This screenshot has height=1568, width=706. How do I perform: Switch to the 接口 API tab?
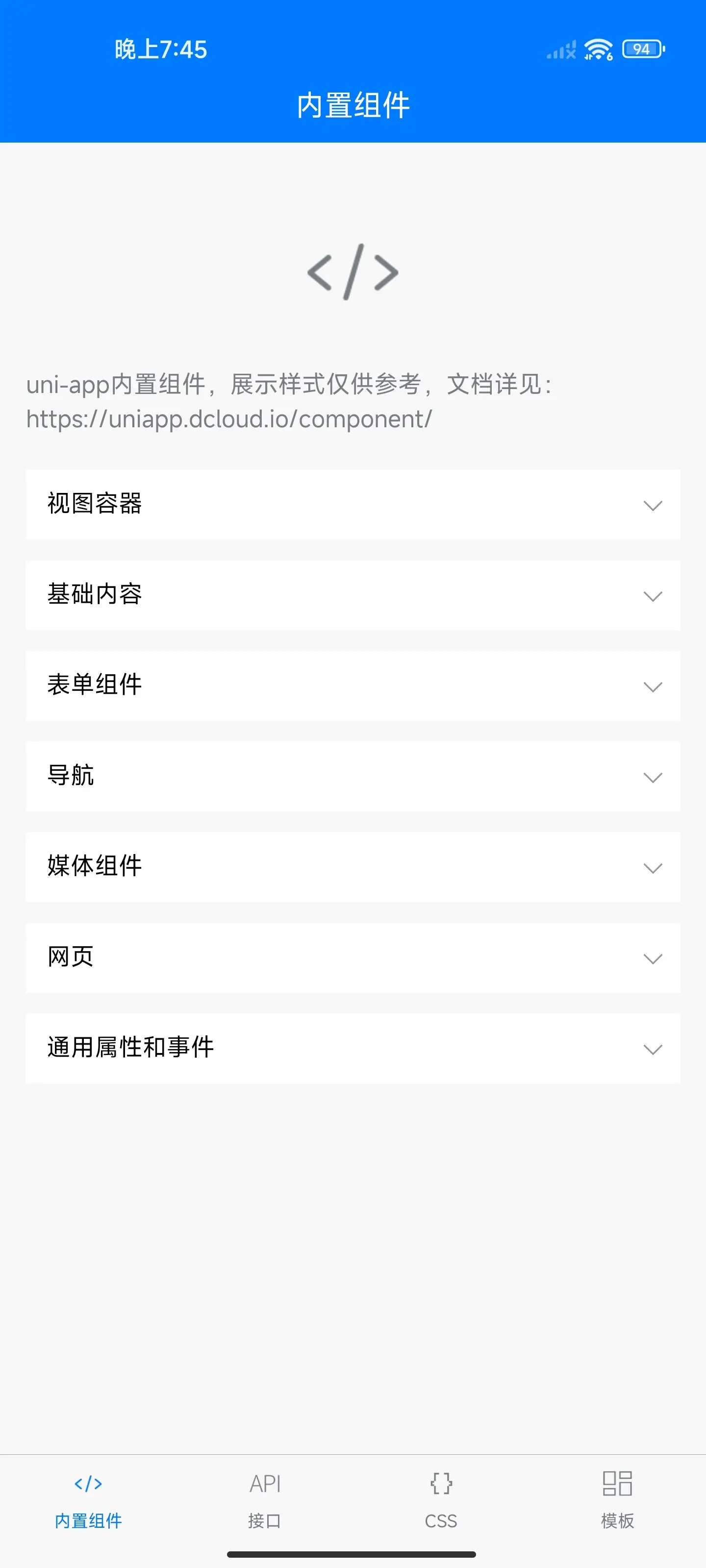[265, 1500]
